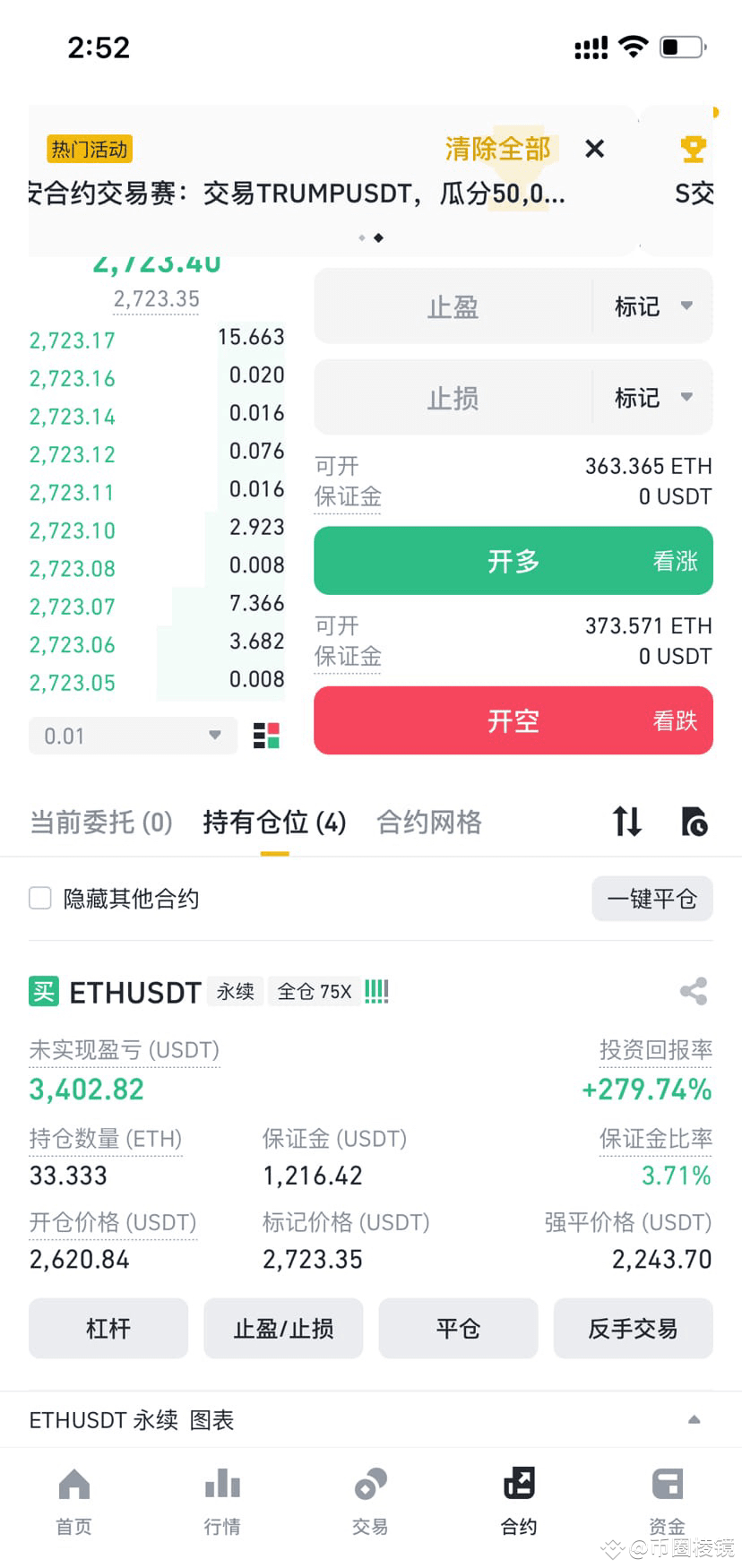The width and height of the screenshot is (742, 1568).
Task: Tap 开空 to open a short position
Action: 513,720
